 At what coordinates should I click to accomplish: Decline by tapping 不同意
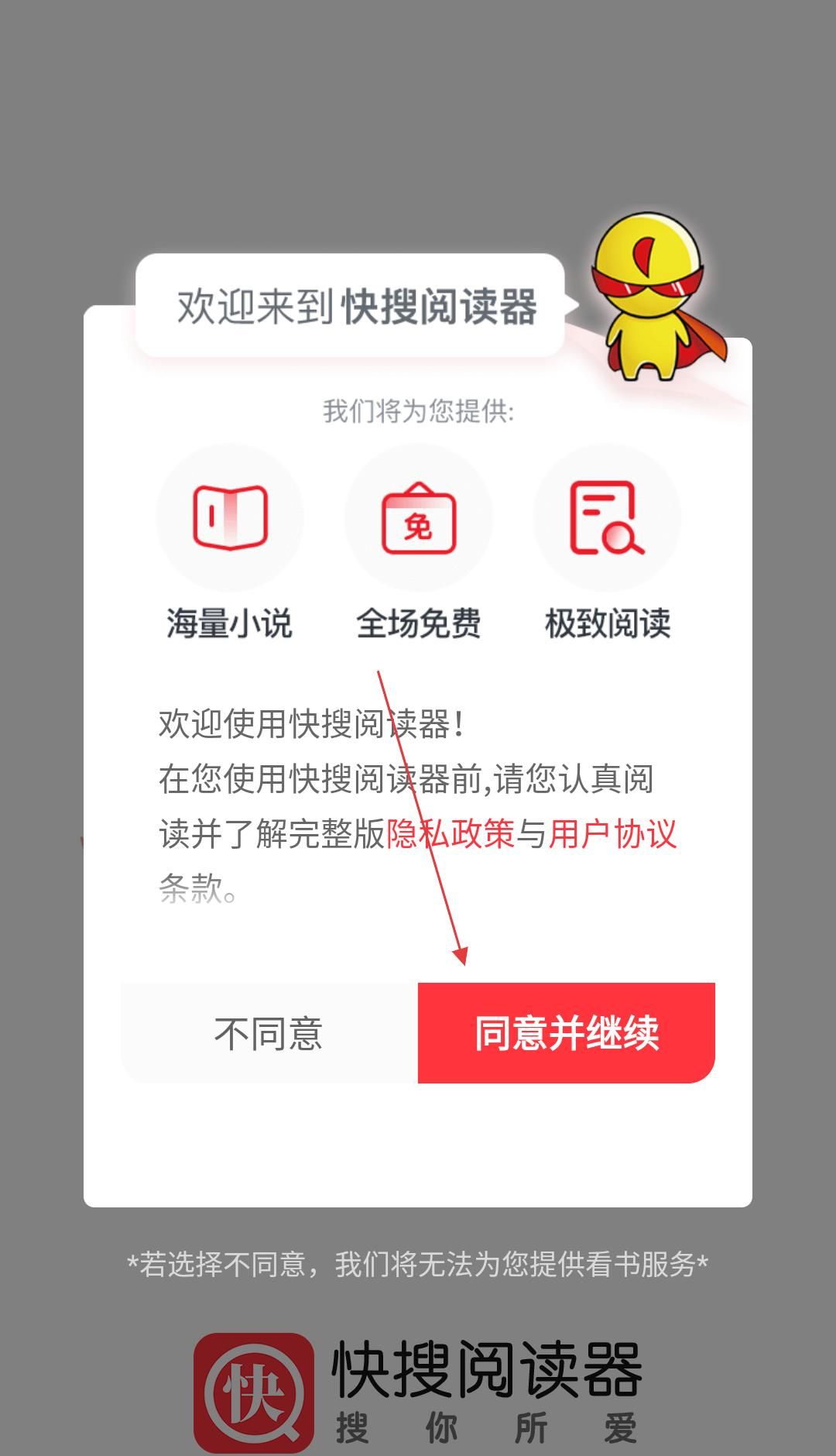click(x=269, y=1033)
